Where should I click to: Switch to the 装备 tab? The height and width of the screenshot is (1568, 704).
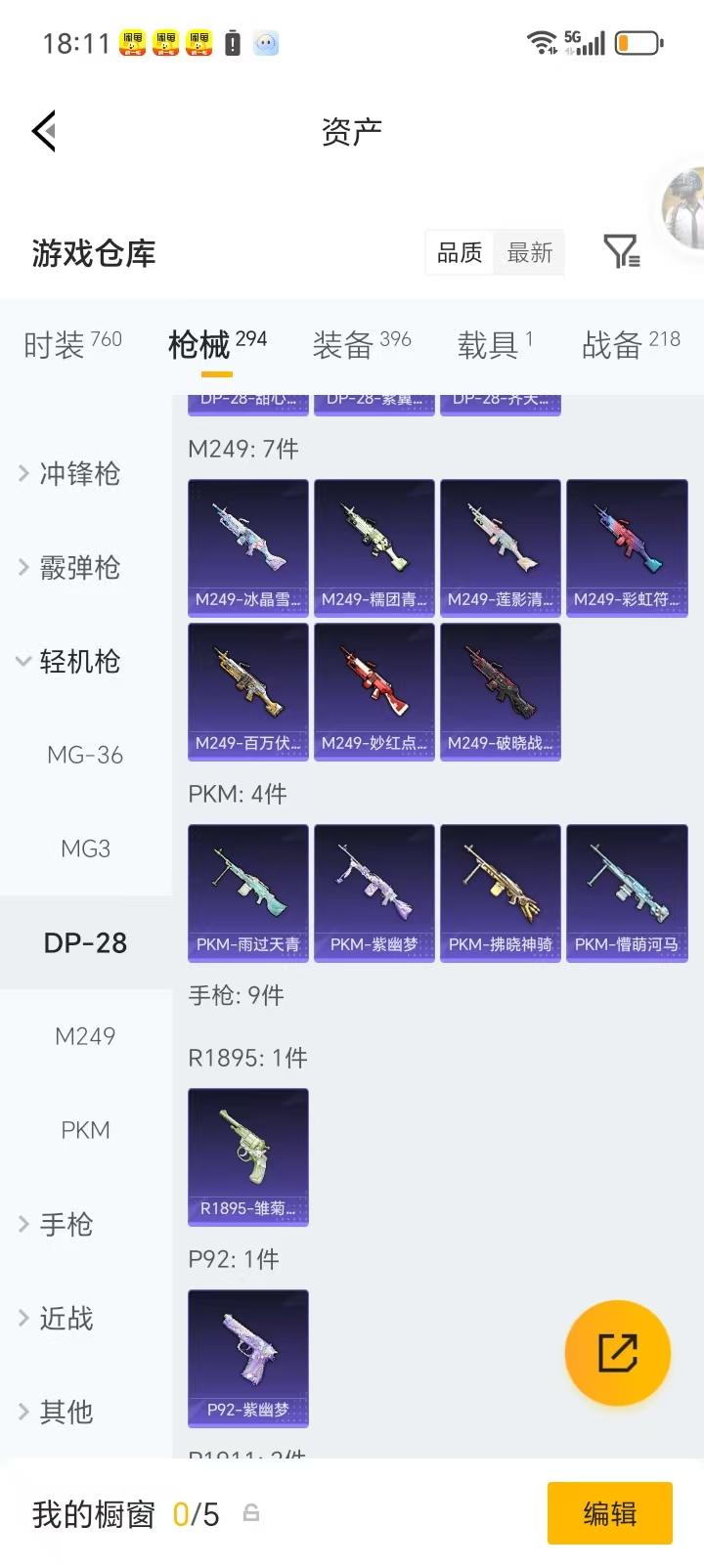pyautogui.click(x=341, y=344)
